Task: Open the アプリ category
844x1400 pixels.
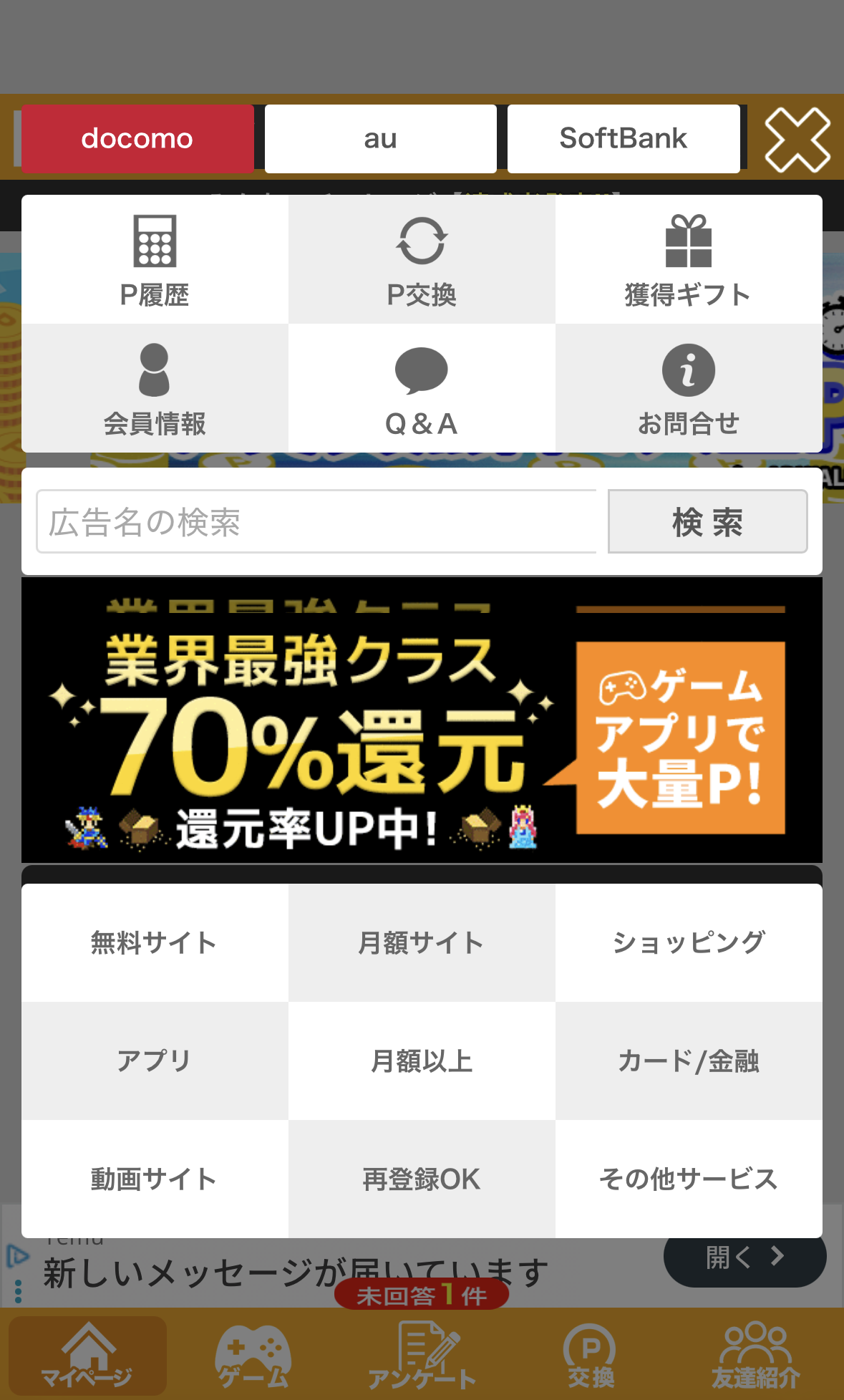Action: 155,1061
